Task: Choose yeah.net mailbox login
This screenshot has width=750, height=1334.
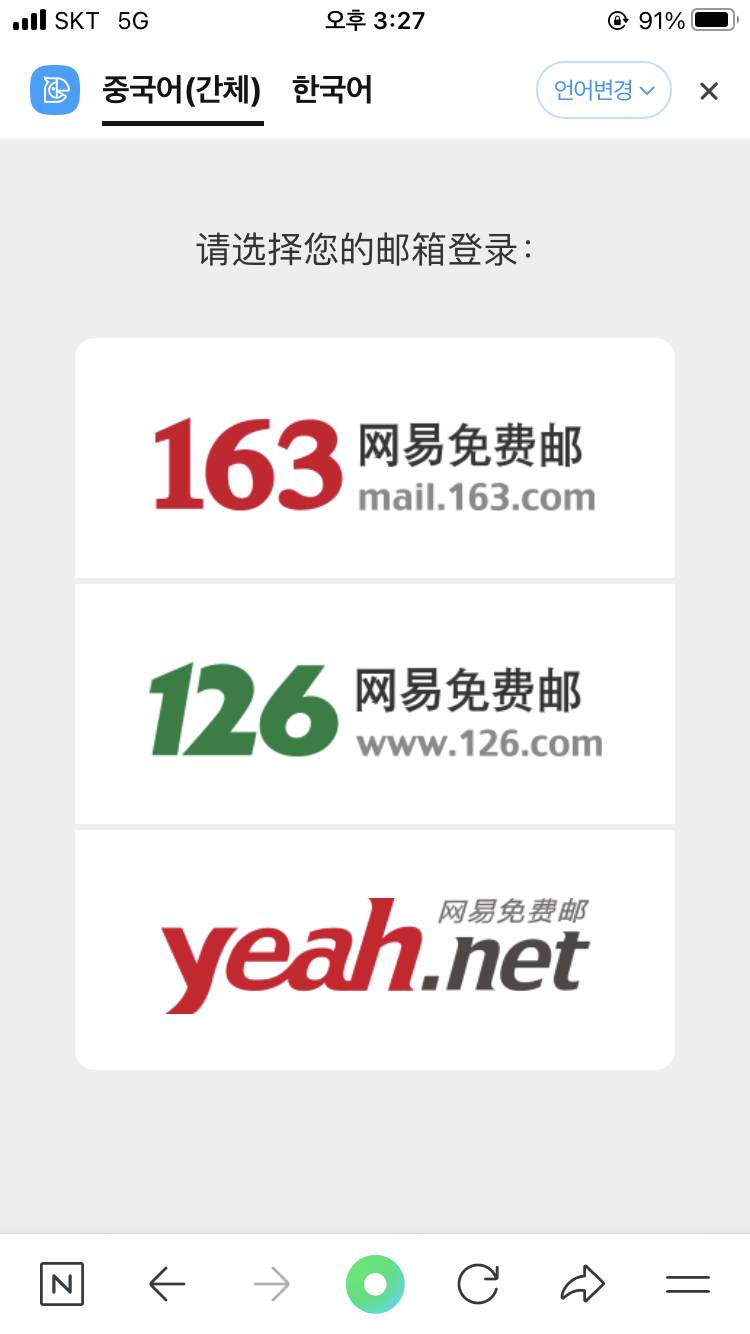Action: click(x=375, y=950)
